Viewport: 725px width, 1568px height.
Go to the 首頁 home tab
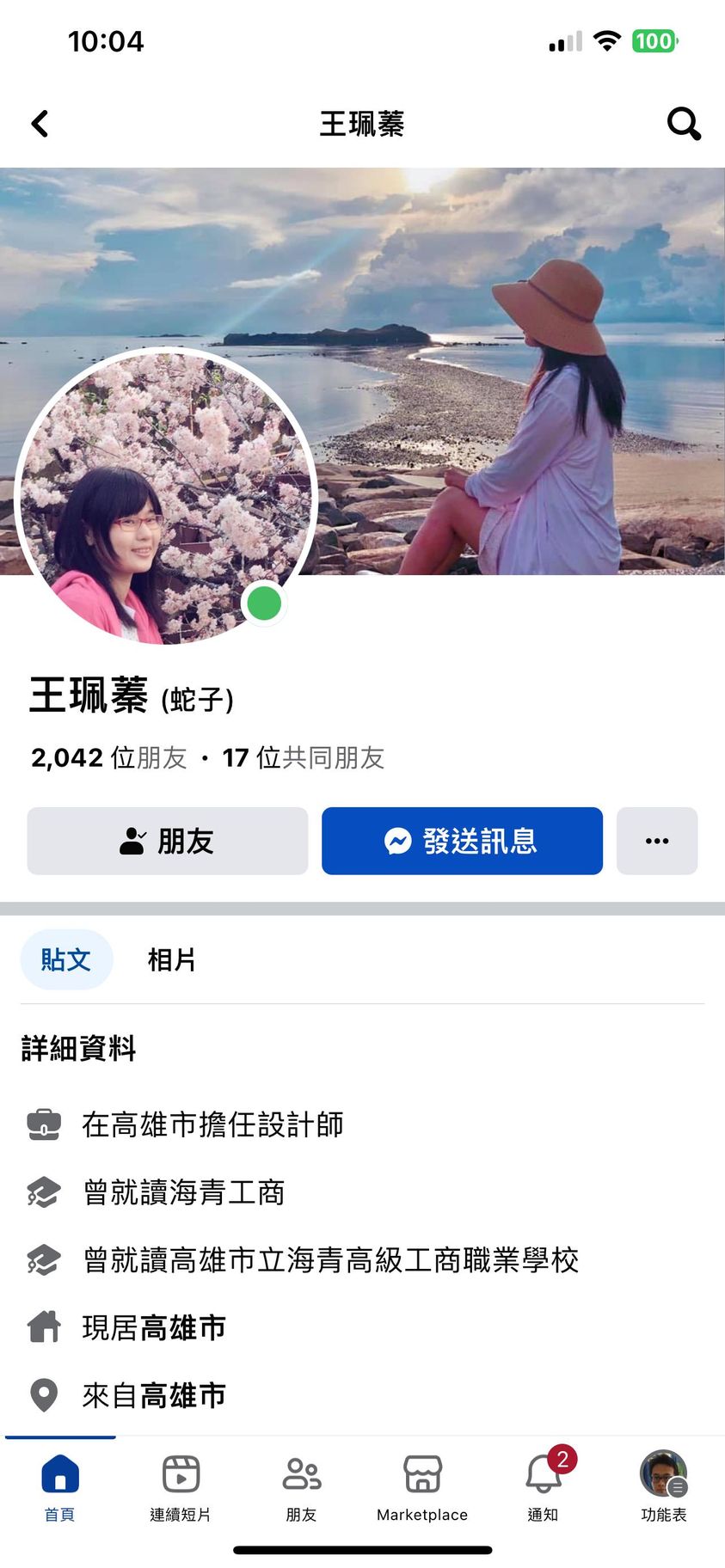point(60,1486)
